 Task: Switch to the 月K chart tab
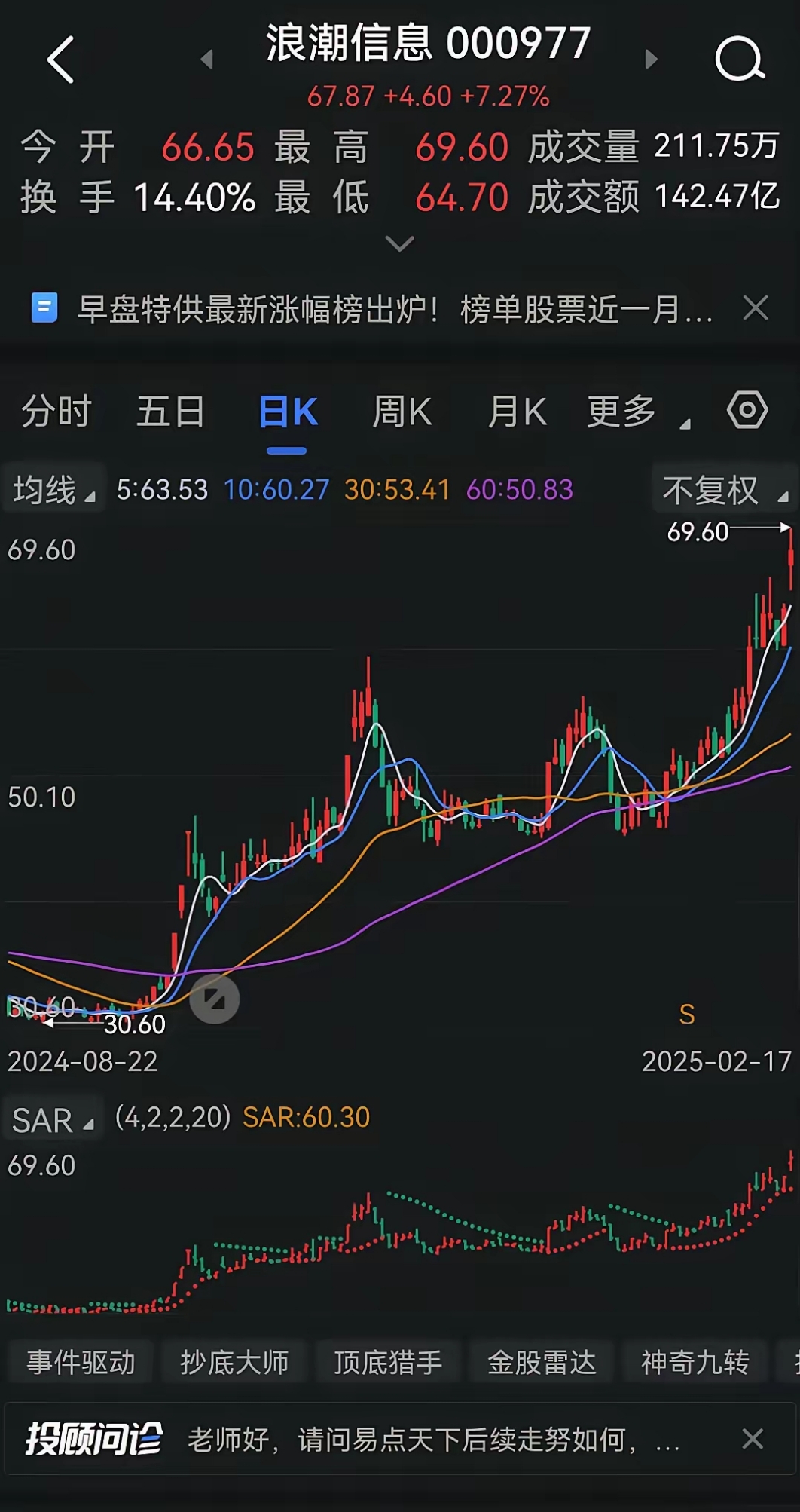point(517,412)
